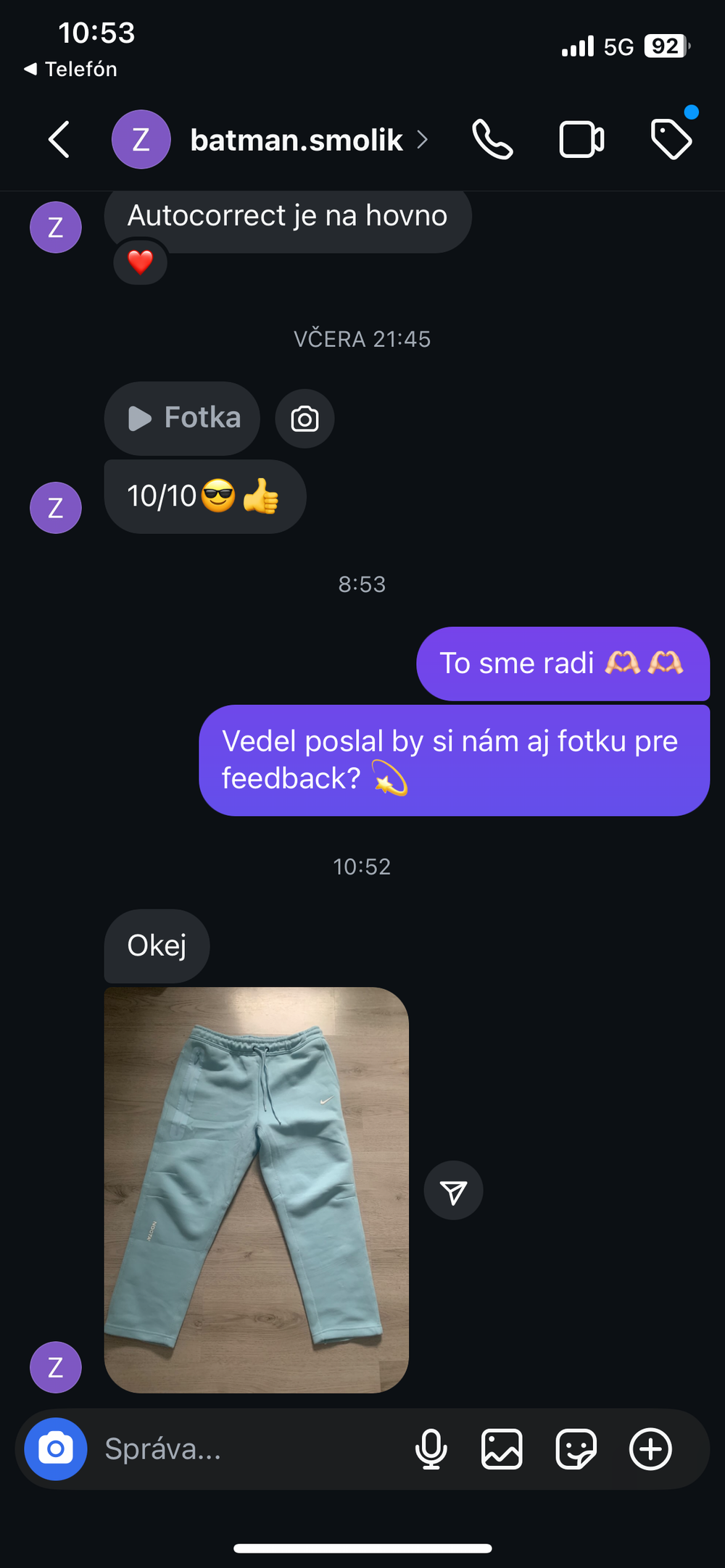The image size is (725, 1568).
Task: View the heart reaction on Autocorrect message
Action: click(x=141, y=262)
